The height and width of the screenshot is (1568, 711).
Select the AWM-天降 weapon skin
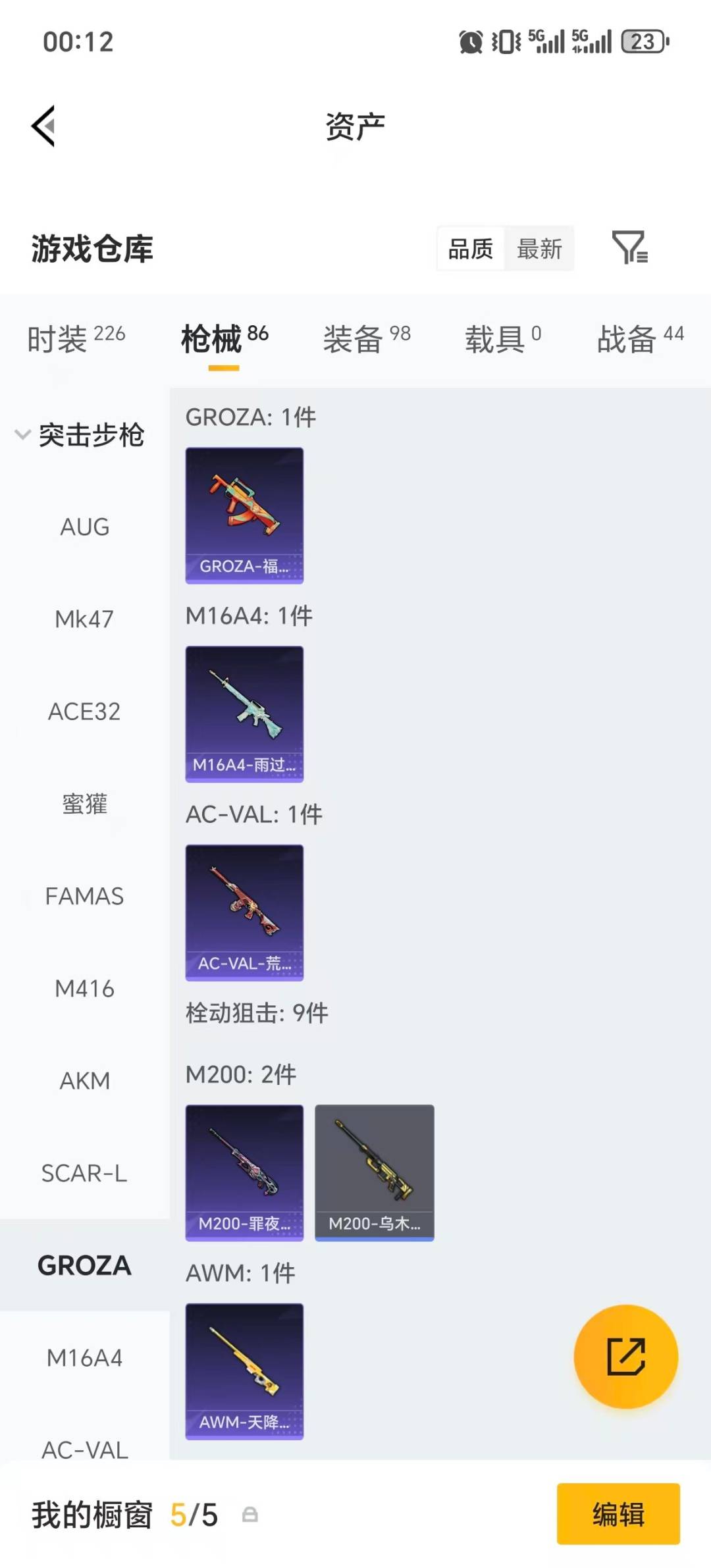coord(244,1371)
